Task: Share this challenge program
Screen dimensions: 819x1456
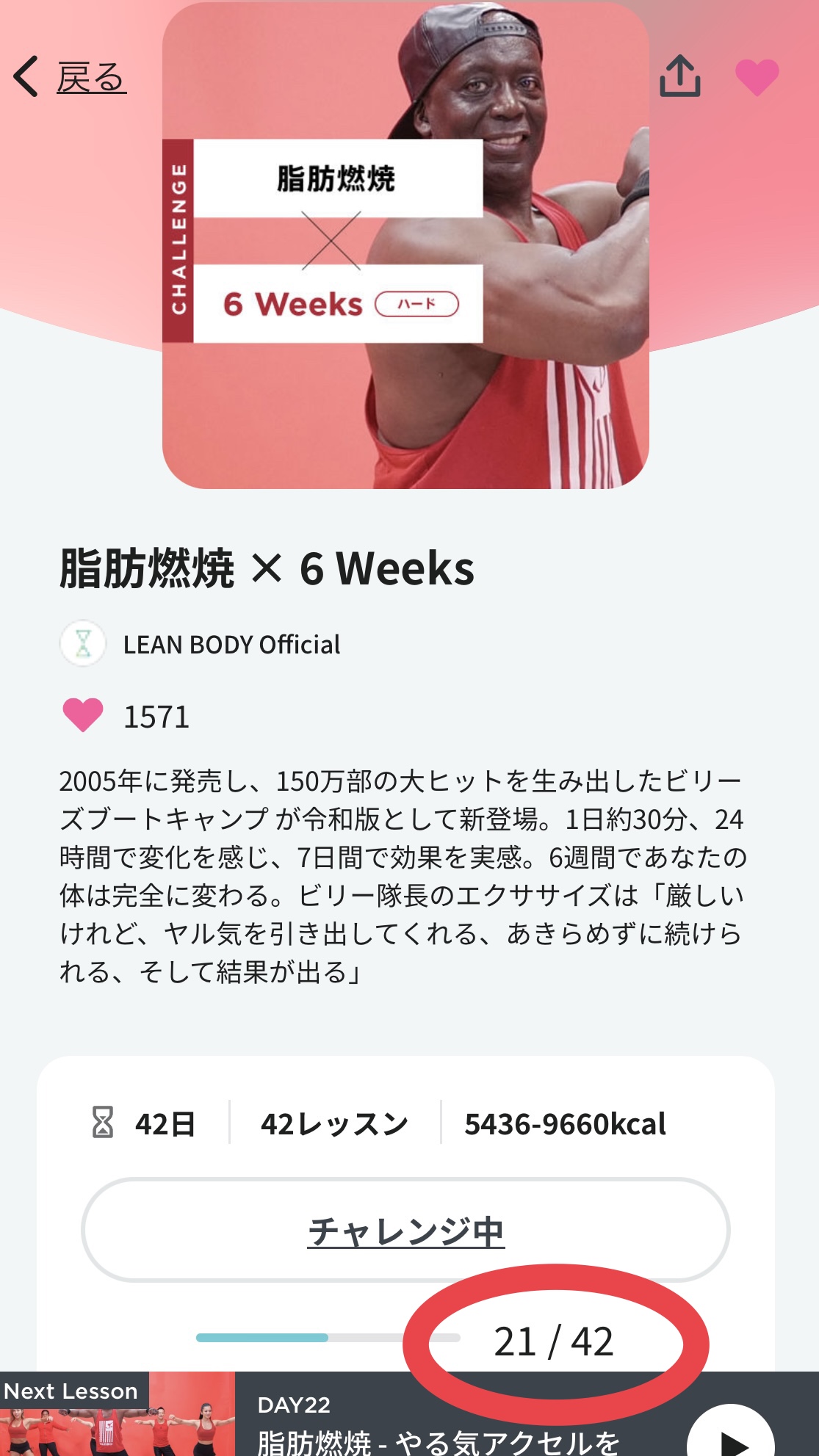Action: 679,76
